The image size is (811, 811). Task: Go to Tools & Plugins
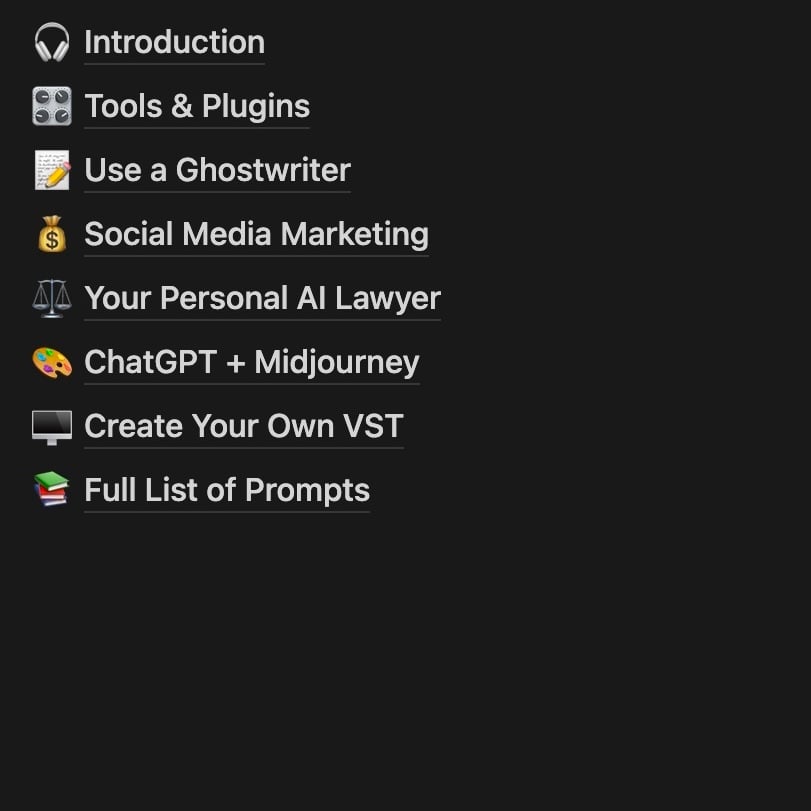(197, 107)
